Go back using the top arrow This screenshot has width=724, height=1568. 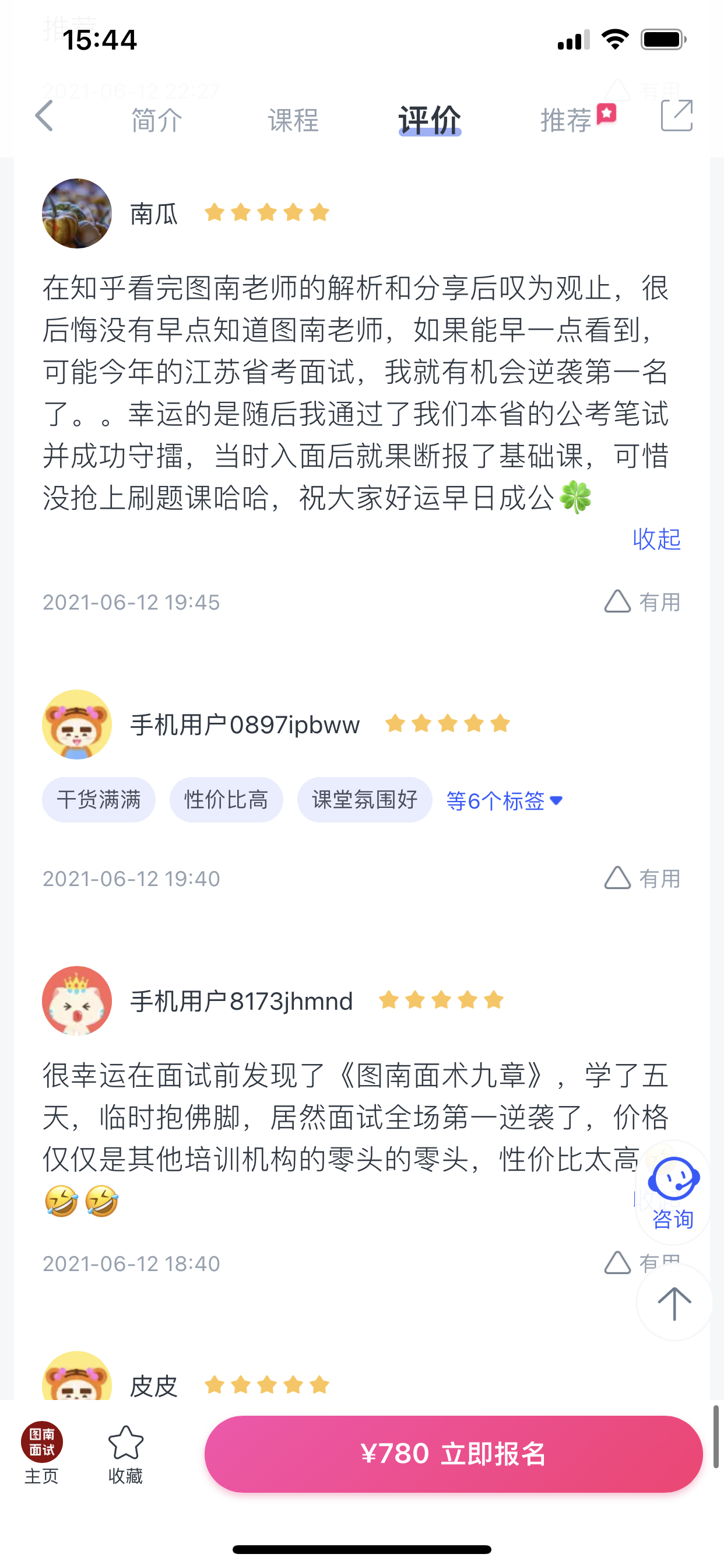pos(44,116)
